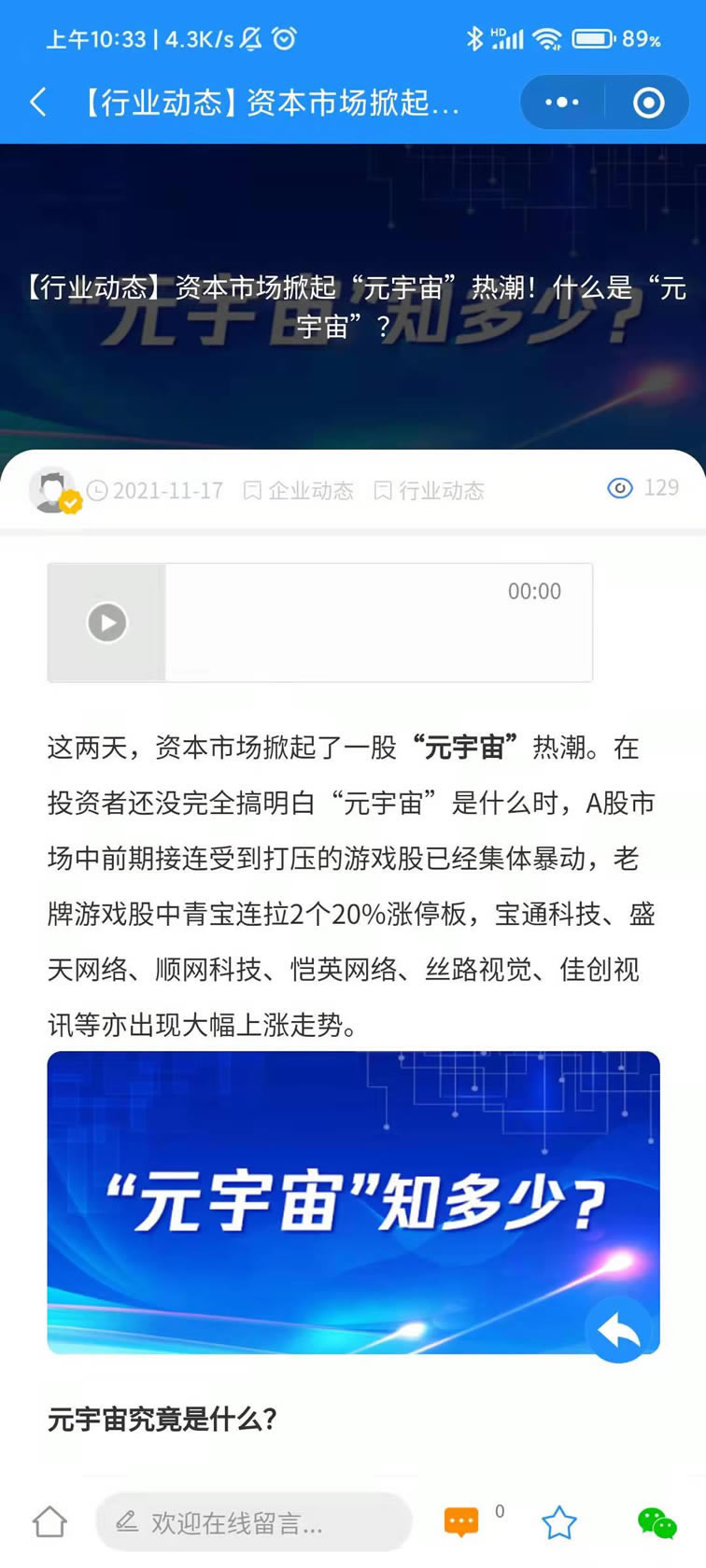Open the mini-program three-dot menu

(561, 102)
